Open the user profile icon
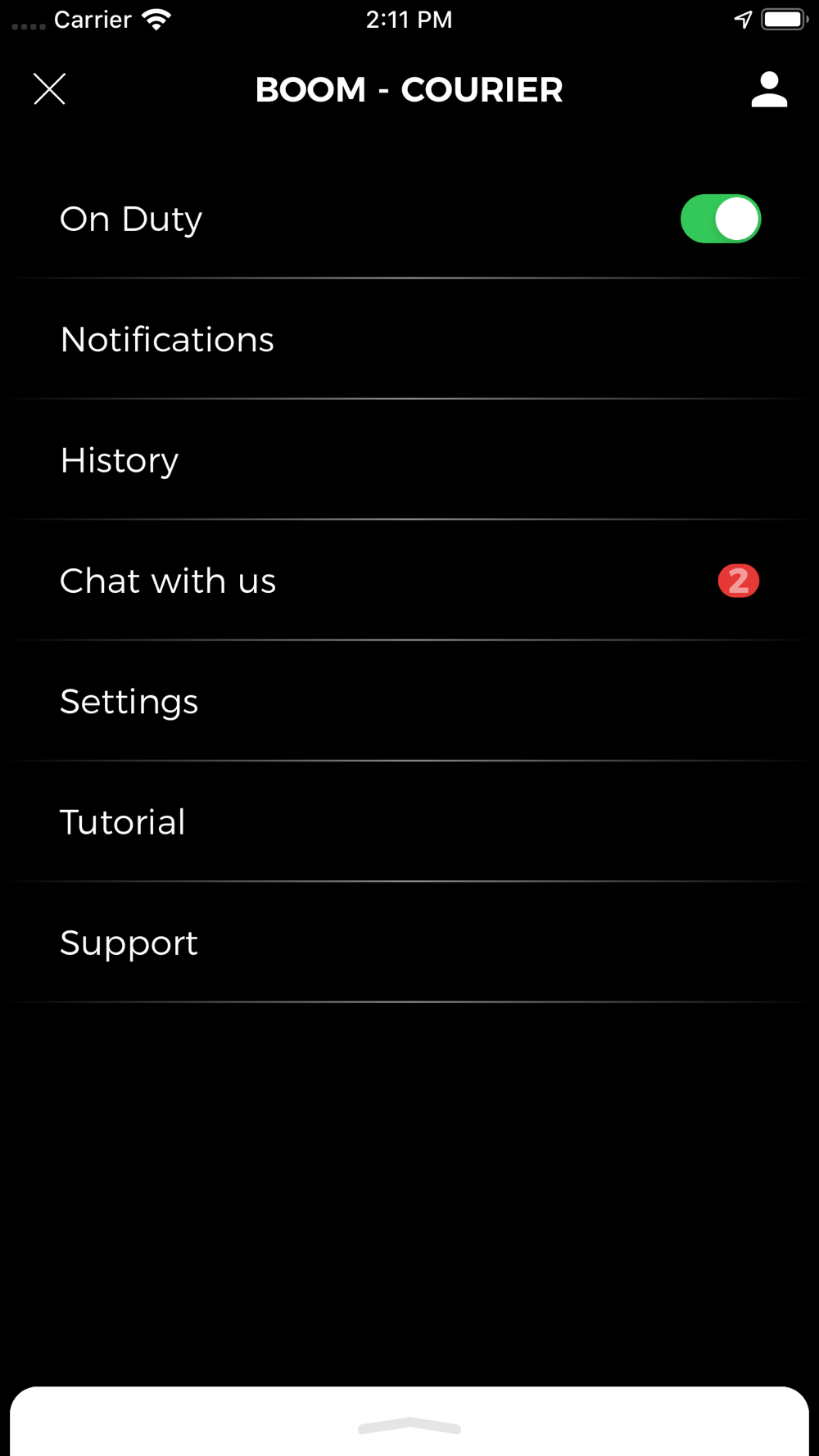Image resolution: width=819 pixels, height=1456 pixels. [769, 89]
